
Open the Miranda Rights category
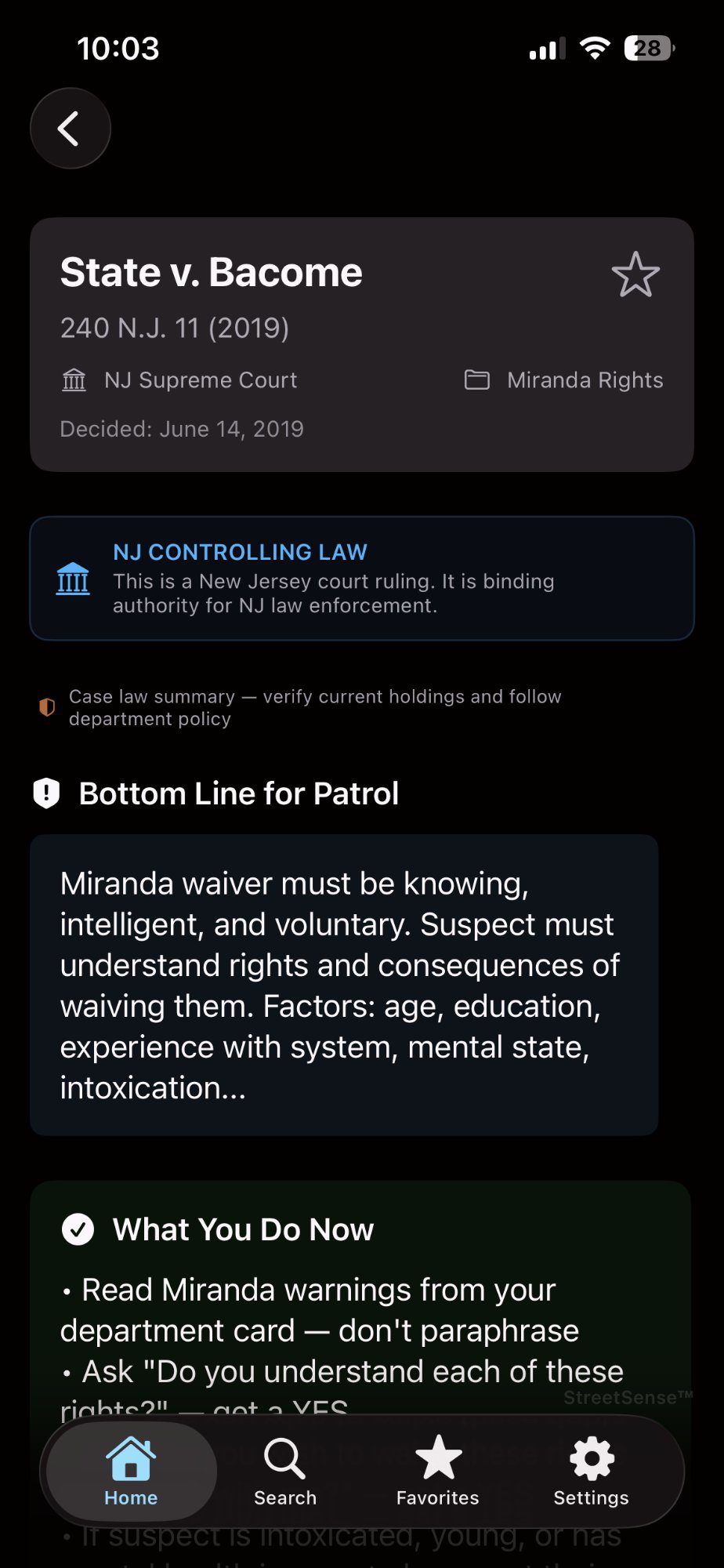tap(585, 379)
